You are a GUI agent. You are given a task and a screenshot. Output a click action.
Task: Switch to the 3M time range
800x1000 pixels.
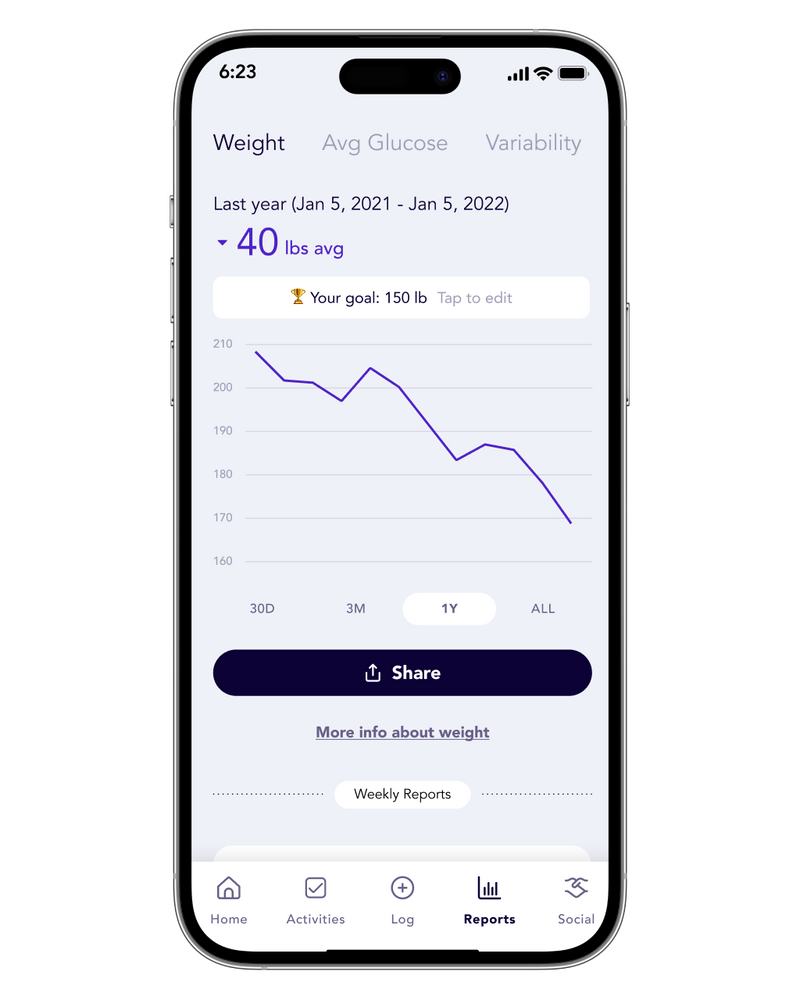pos(355,608)
